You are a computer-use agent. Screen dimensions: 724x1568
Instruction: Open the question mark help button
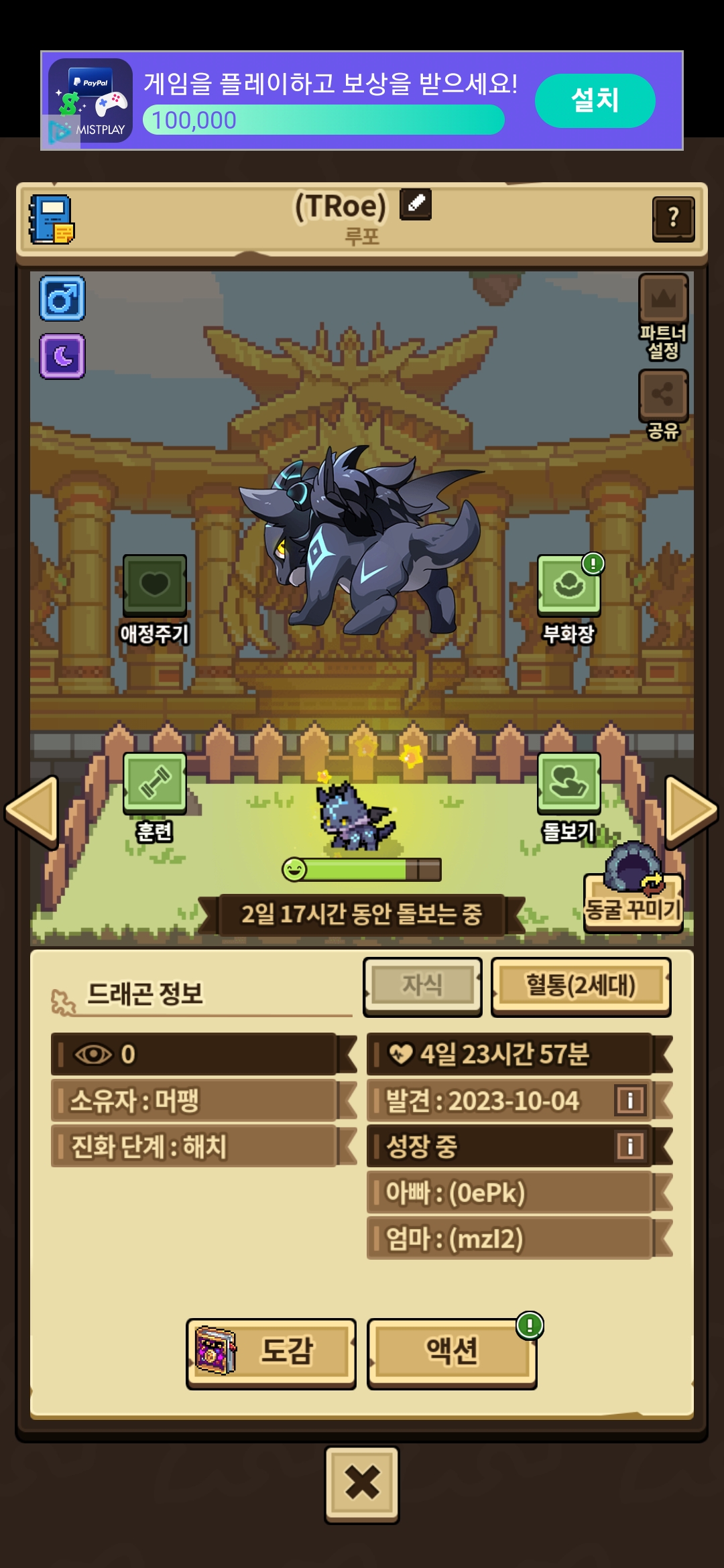coord(673,218)
